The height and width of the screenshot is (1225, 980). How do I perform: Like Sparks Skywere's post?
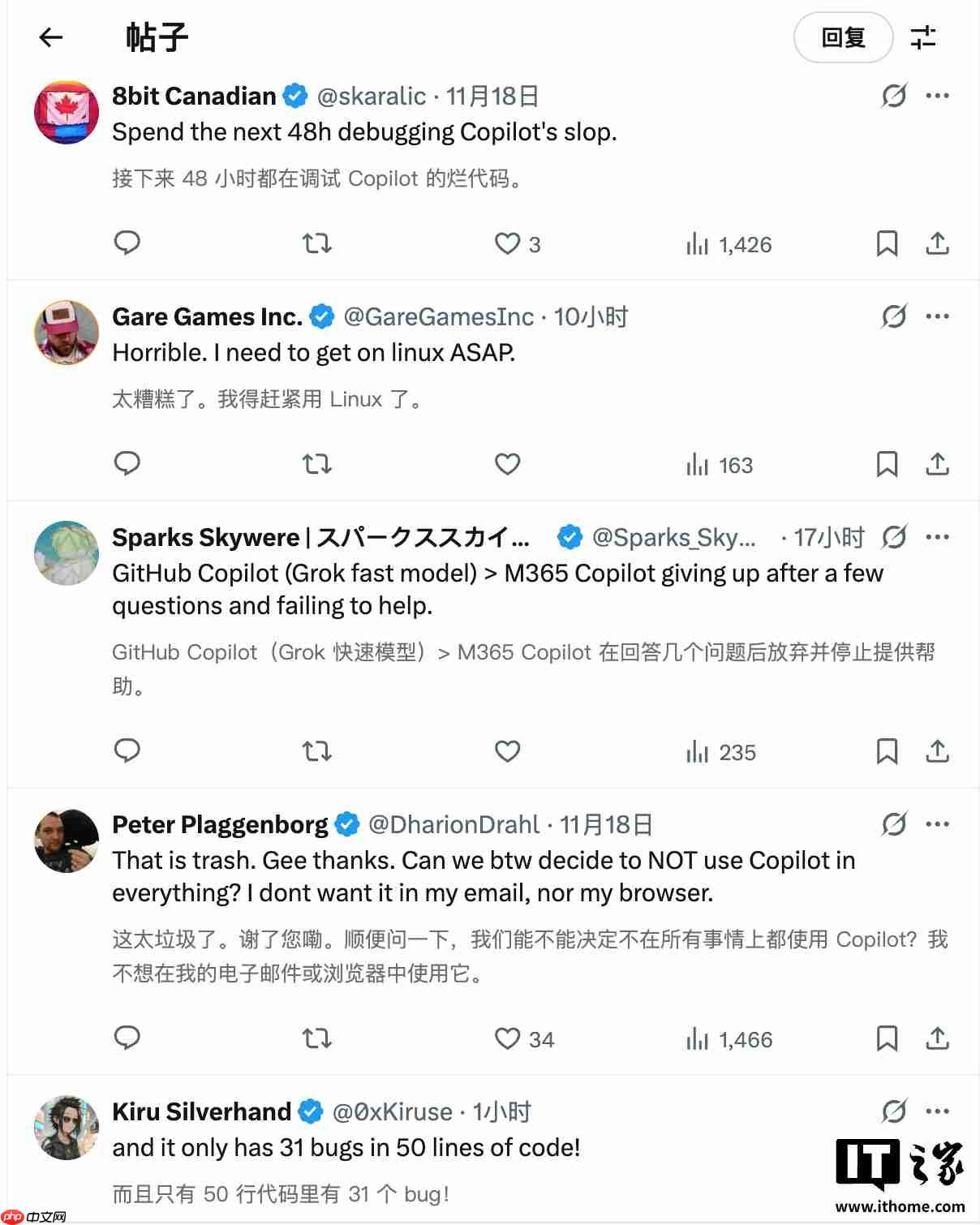tap(508, 751)
